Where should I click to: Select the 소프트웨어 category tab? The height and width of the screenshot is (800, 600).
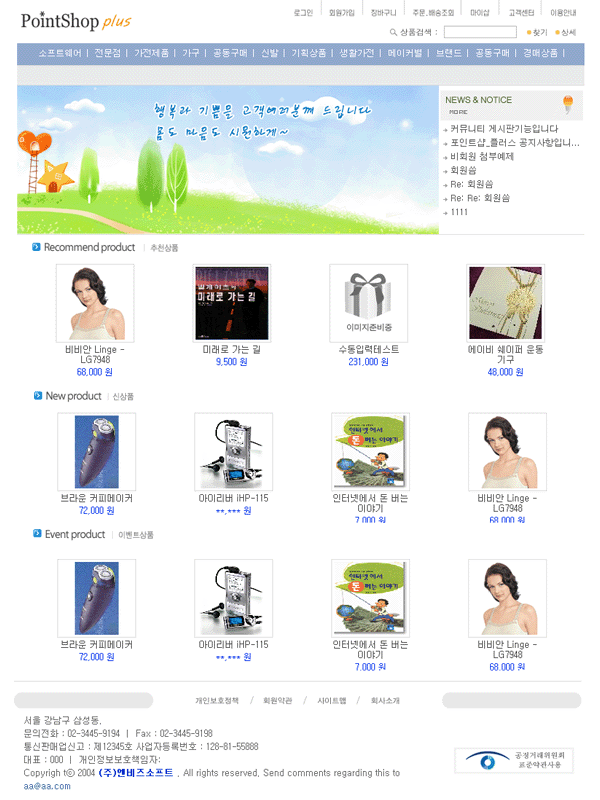point(61,53)
